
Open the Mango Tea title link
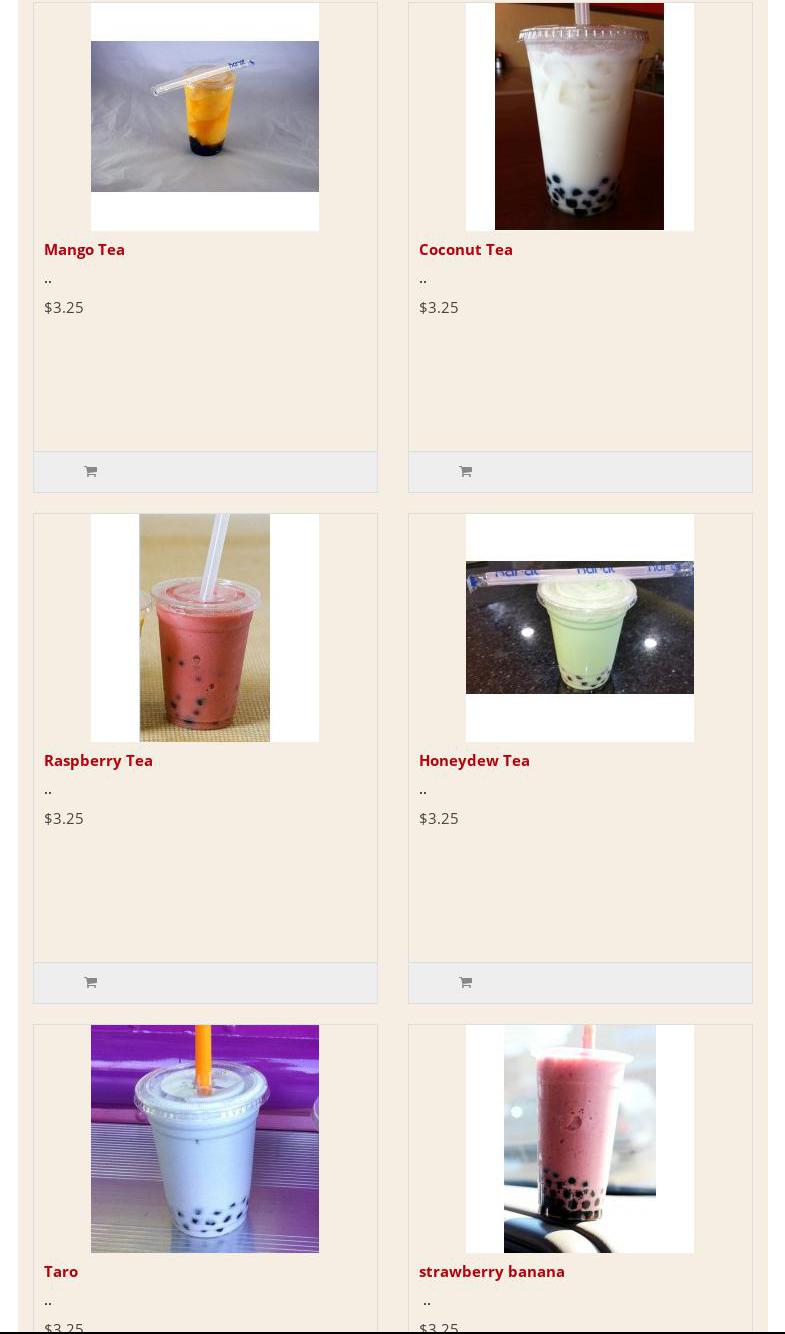84,250
